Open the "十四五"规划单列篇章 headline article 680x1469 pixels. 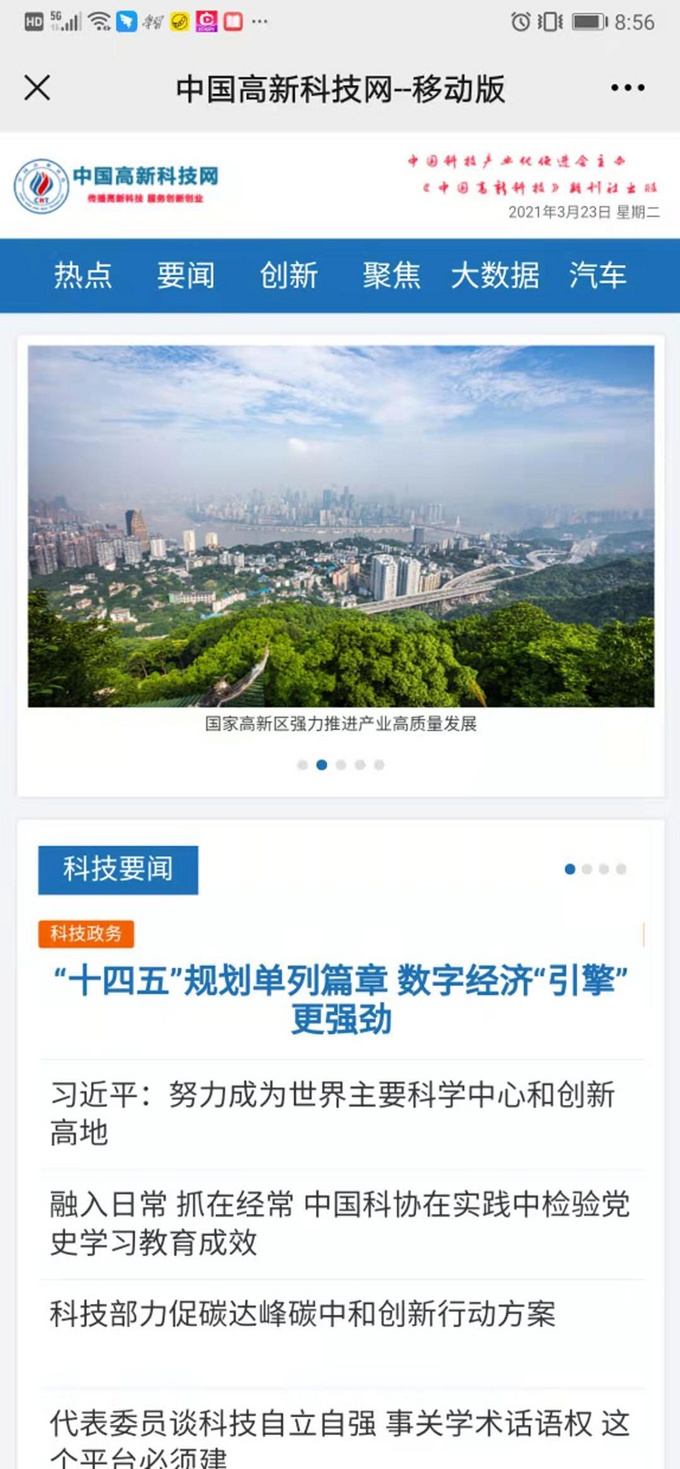341,1000
